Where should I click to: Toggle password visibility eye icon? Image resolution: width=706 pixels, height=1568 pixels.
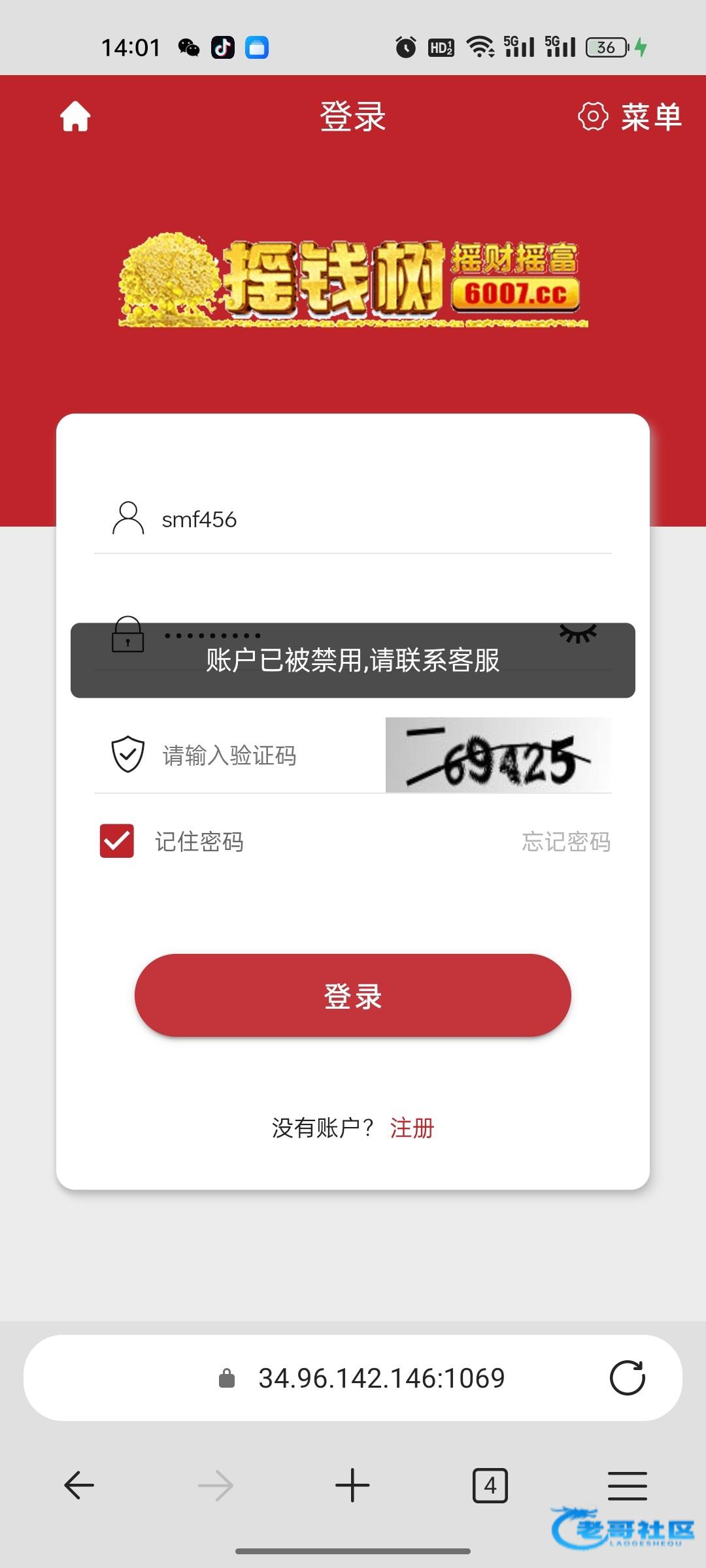pyautogui.click(x=578, y=633)
